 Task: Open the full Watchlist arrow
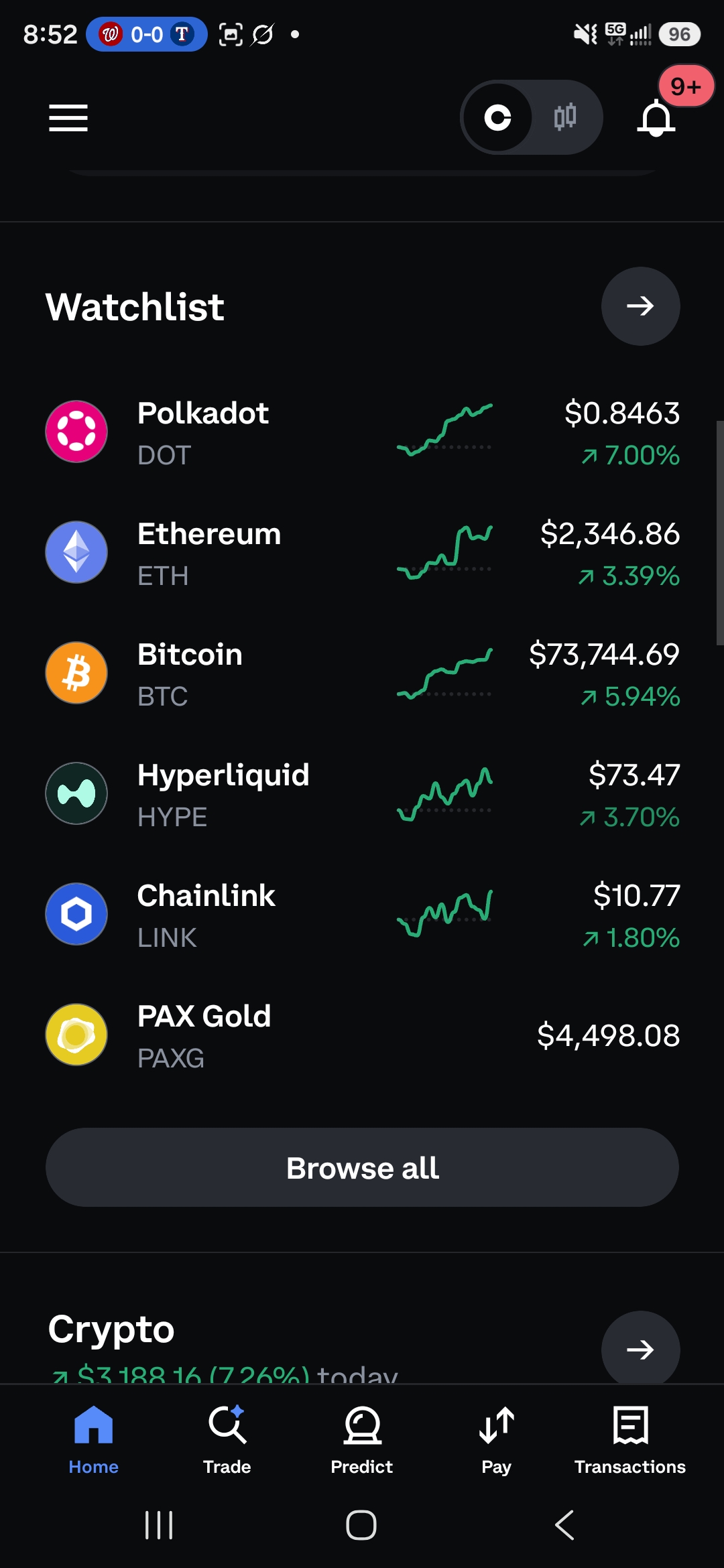pos(640,306)
